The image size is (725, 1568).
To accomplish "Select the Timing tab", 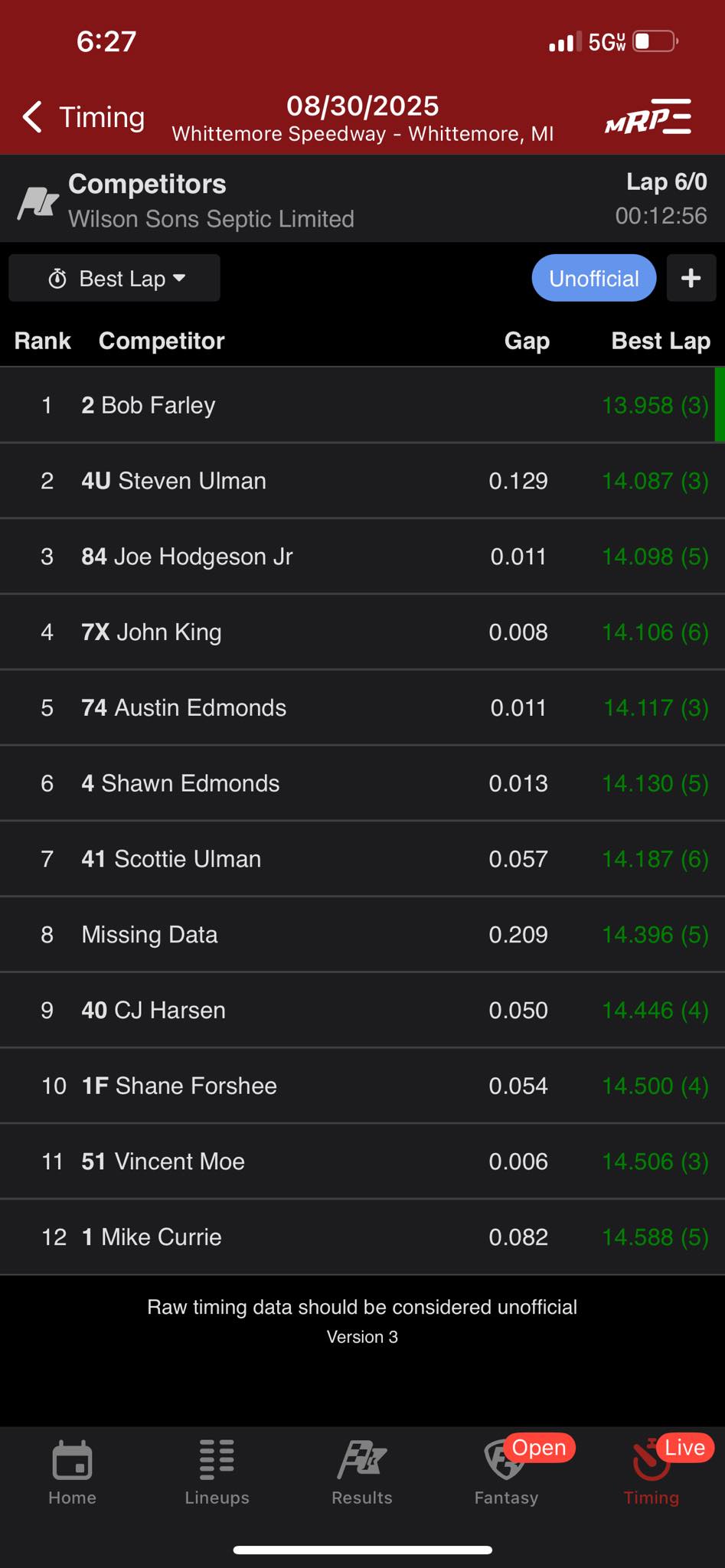I will coord(652,1473).
